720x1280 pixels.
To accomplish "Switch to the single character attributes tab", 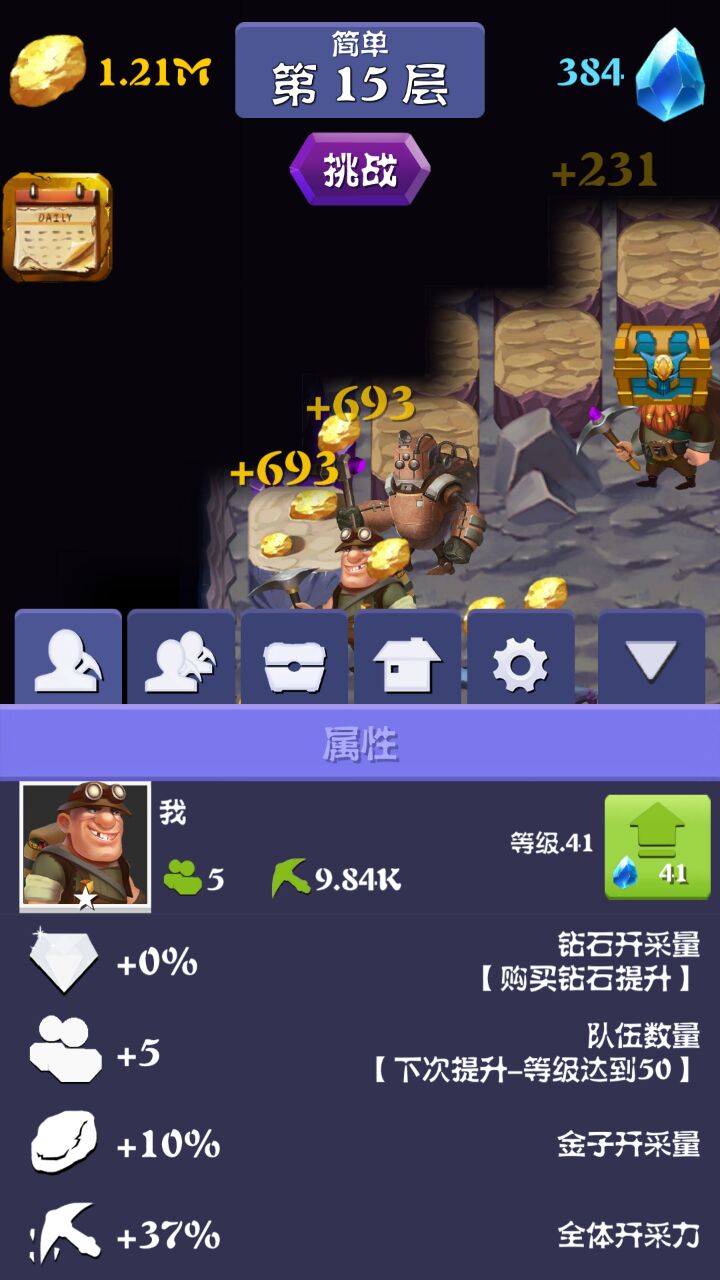I will click(x=68, y=660).
